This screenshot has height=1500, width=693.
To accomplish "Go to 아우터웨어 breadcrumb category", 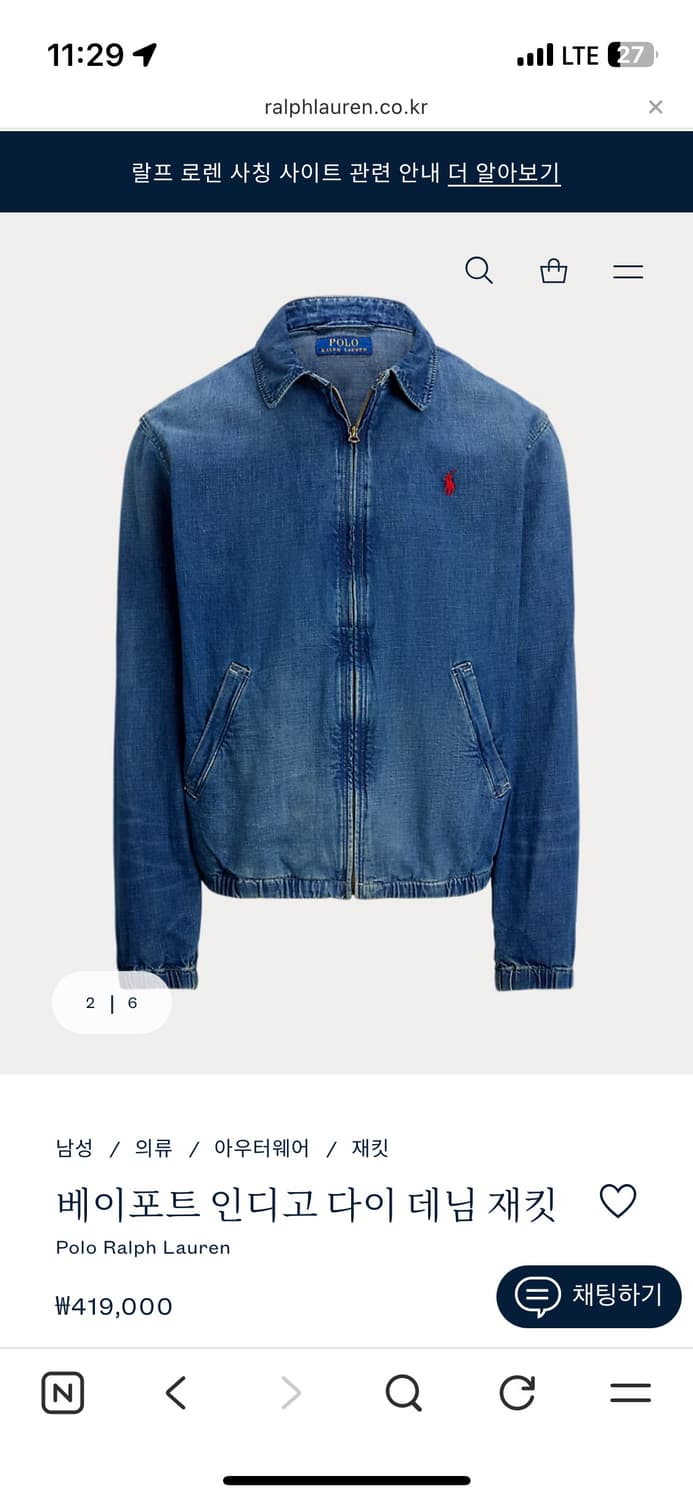I will [262, 1148].
